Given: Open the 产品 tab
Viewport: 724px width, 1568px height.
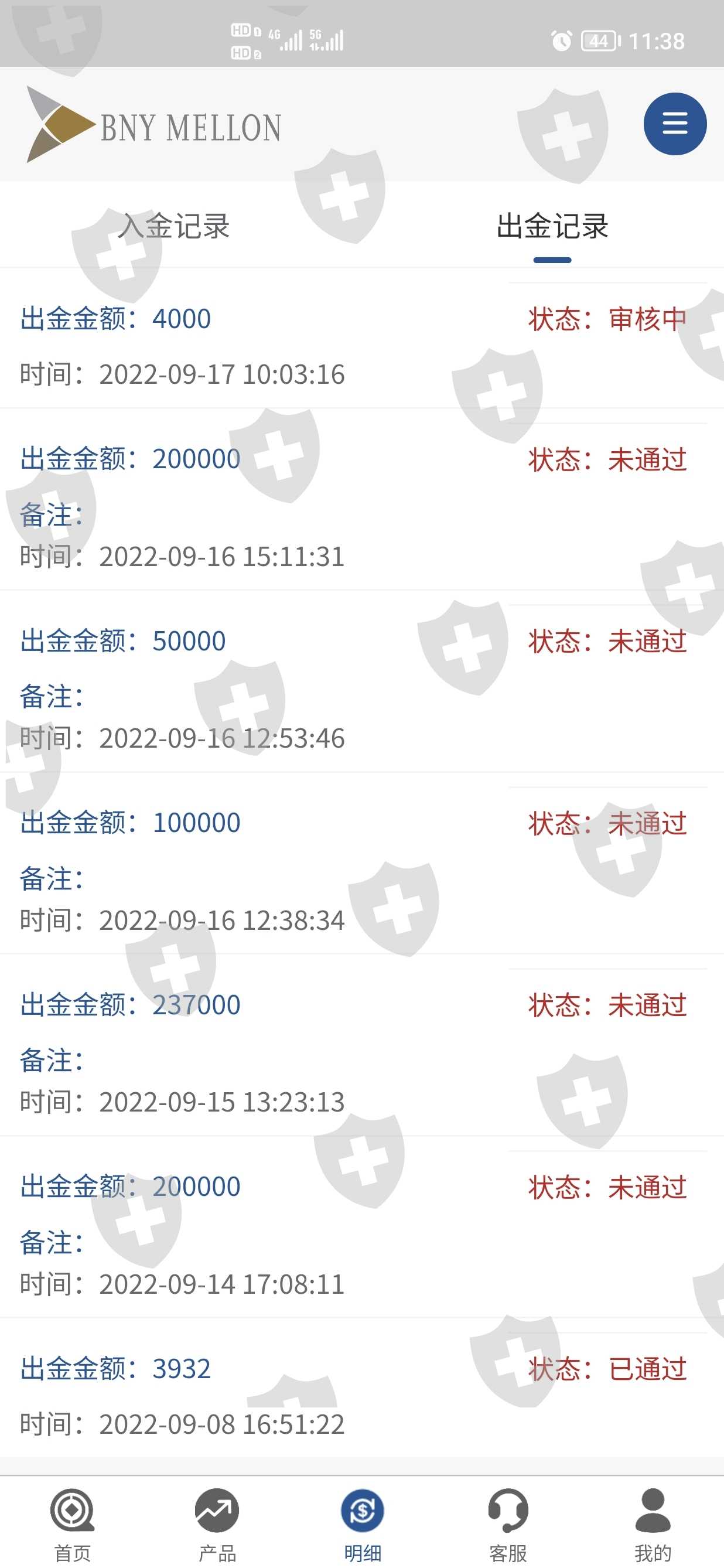Looking at the screenshot, I should click(x=217, y=1525).
